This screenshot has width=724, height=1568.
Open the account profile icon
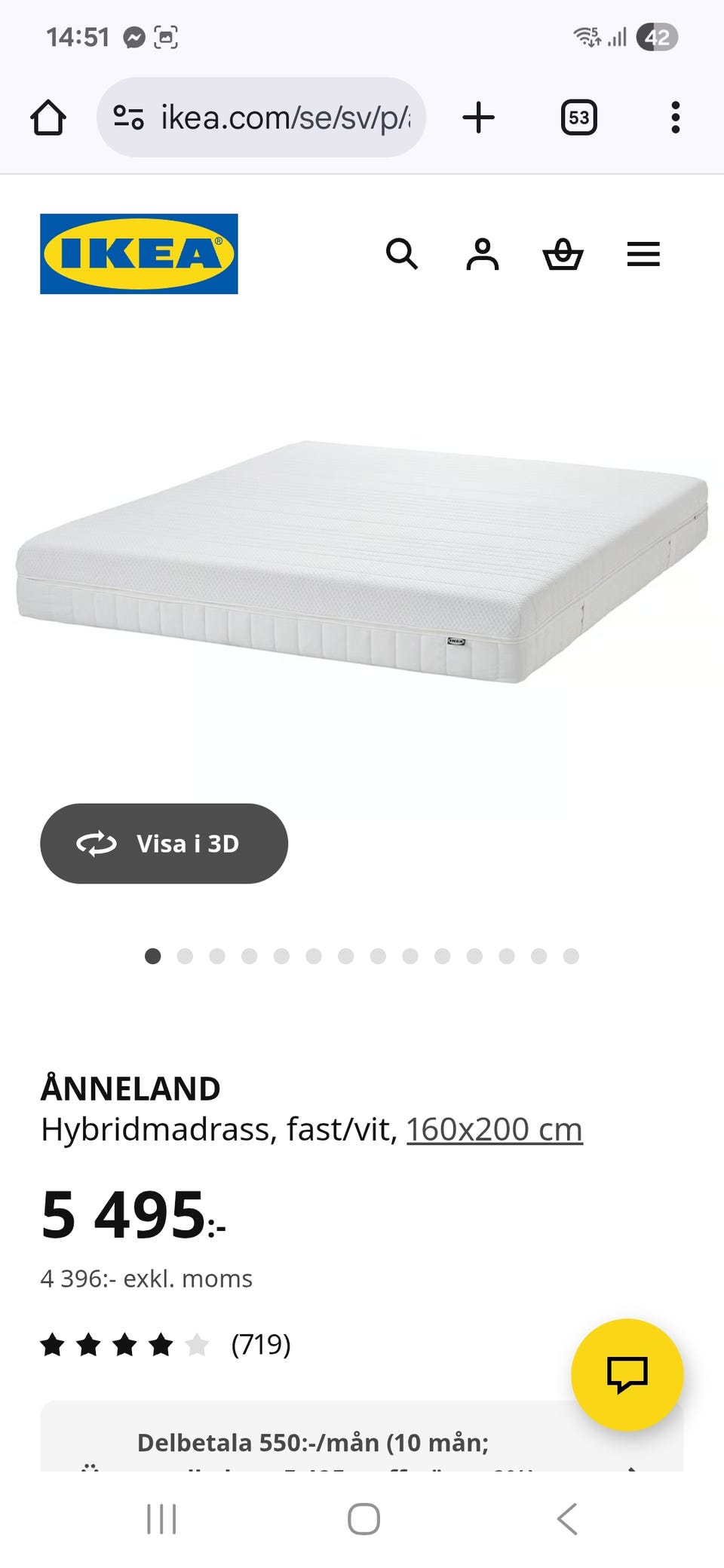click(x=483, y=254)
